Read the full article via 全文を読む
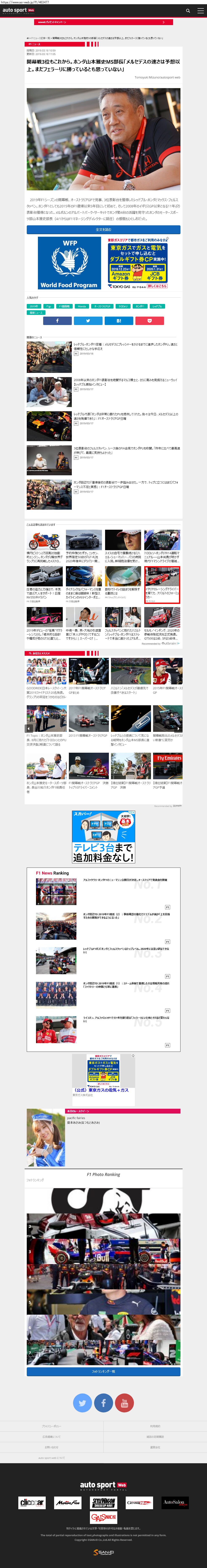 click(x=104, y=230)
